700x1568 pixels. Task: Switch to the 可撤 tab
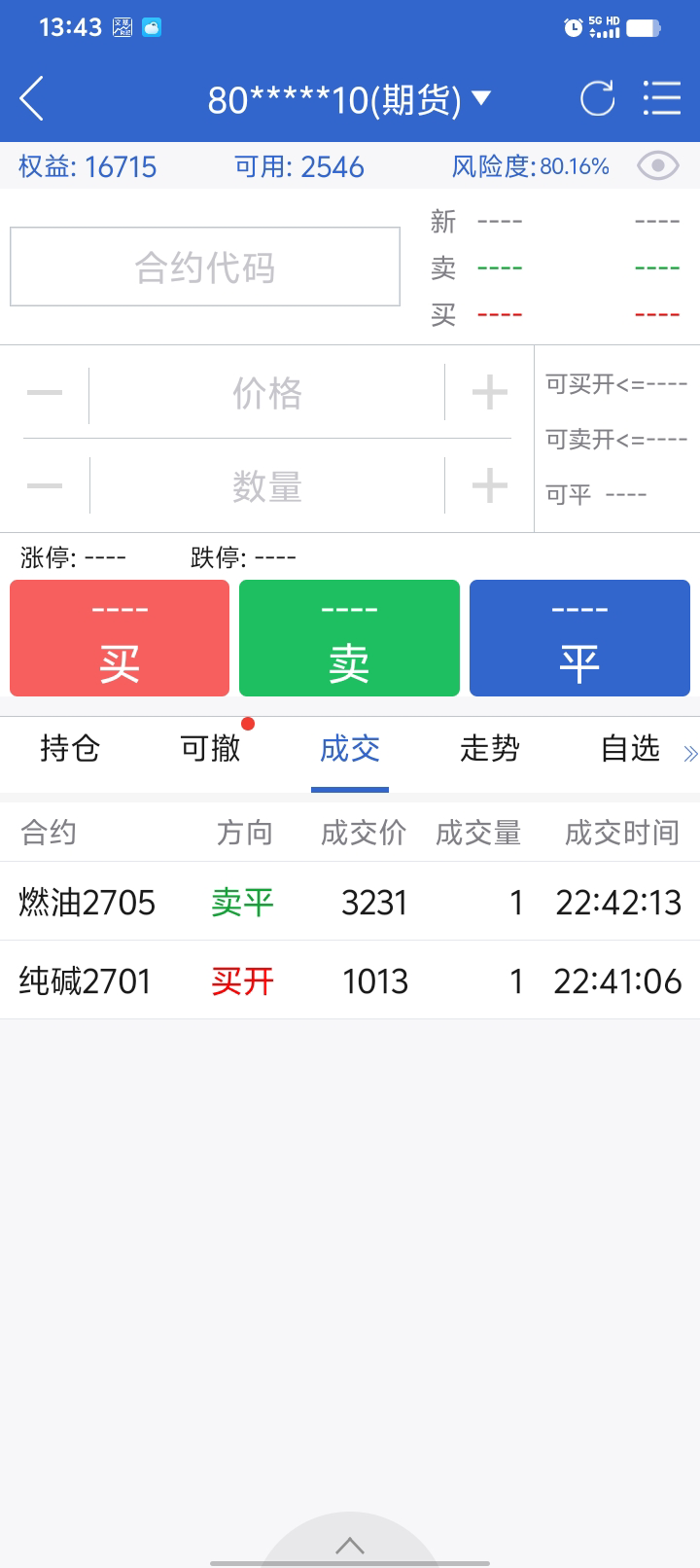[x=210, y=749]
